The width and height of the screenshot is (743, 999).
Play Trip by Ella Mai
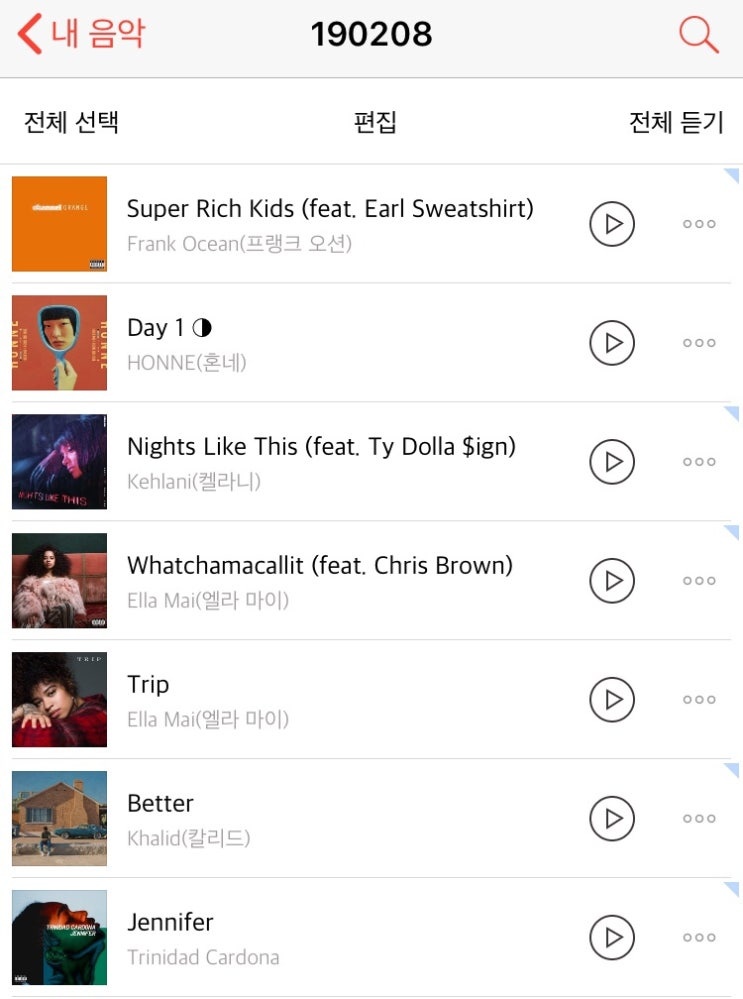pyautogui.click(x=612, y=700)
